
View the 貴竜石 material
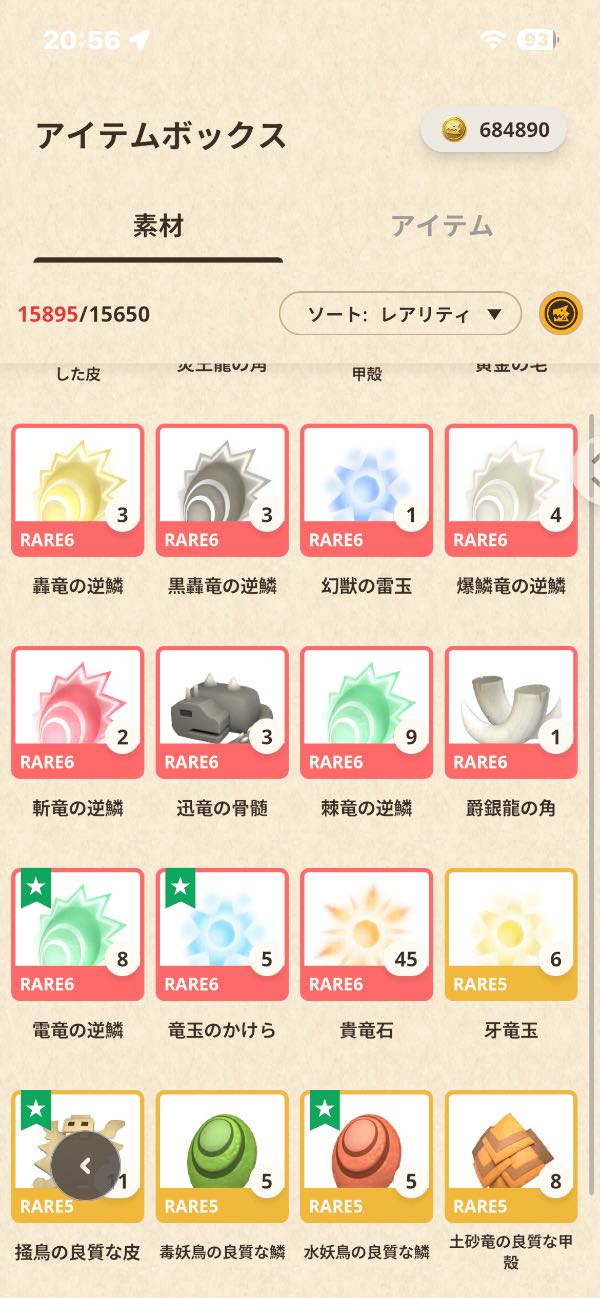point(366,934)
